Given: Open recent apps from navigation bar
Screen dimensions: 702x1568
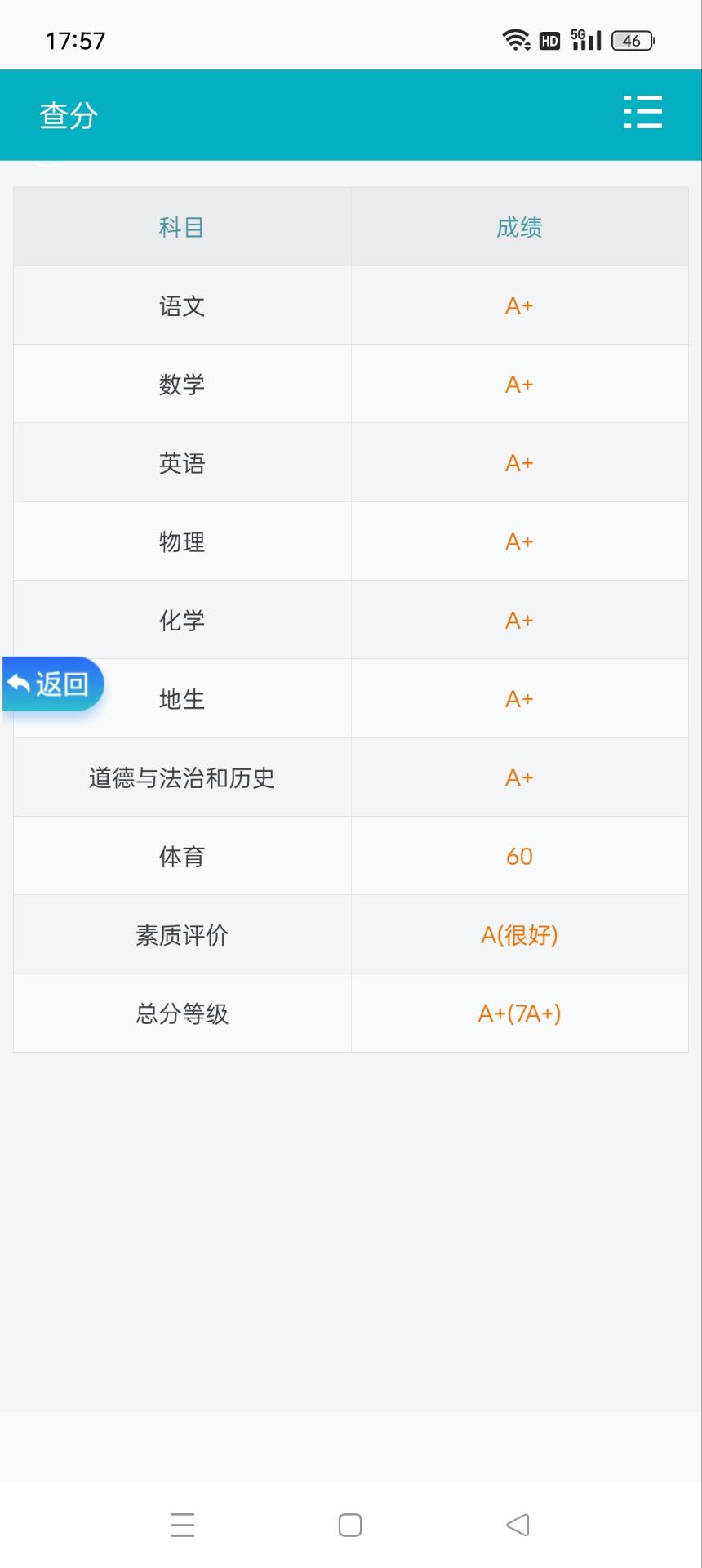Looking at the screenshot, I should point(183,1525).
